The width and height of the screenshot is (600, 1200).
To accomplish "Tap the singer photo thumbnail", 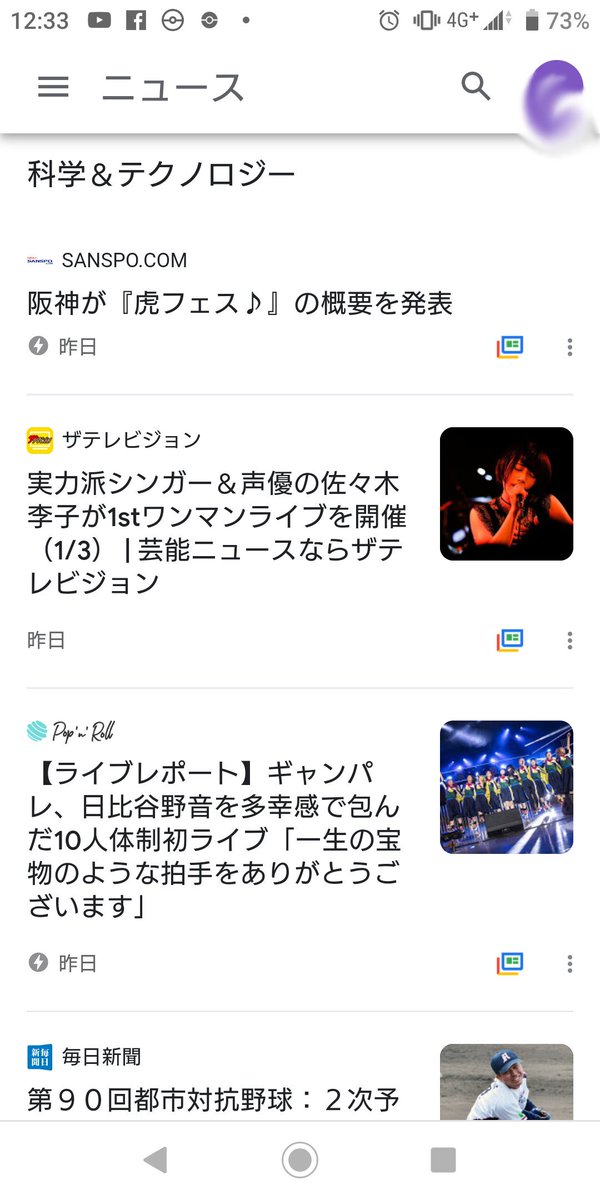I will [x=506, y=493].
